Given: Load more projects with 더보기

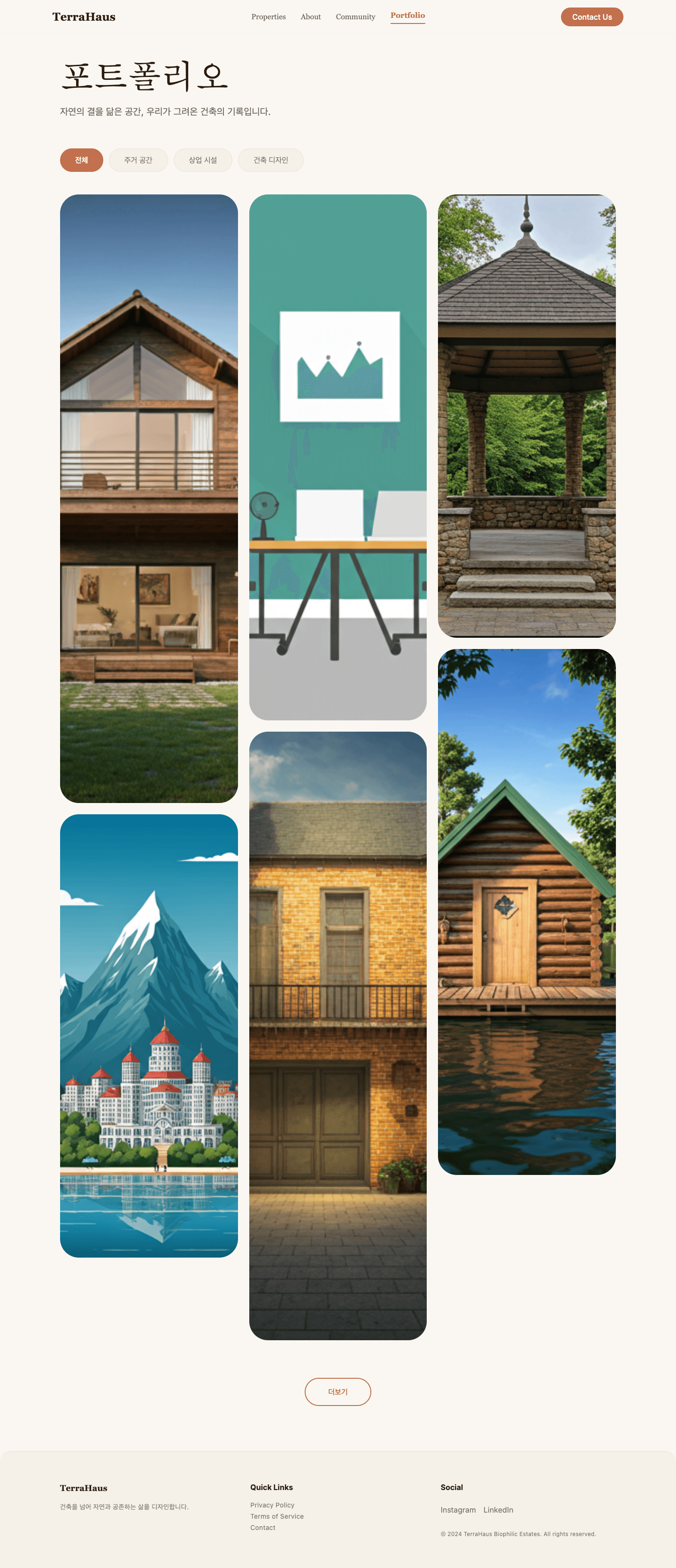Looking at the screenshot, I should pyautogui.click(x=338, y=1391).
